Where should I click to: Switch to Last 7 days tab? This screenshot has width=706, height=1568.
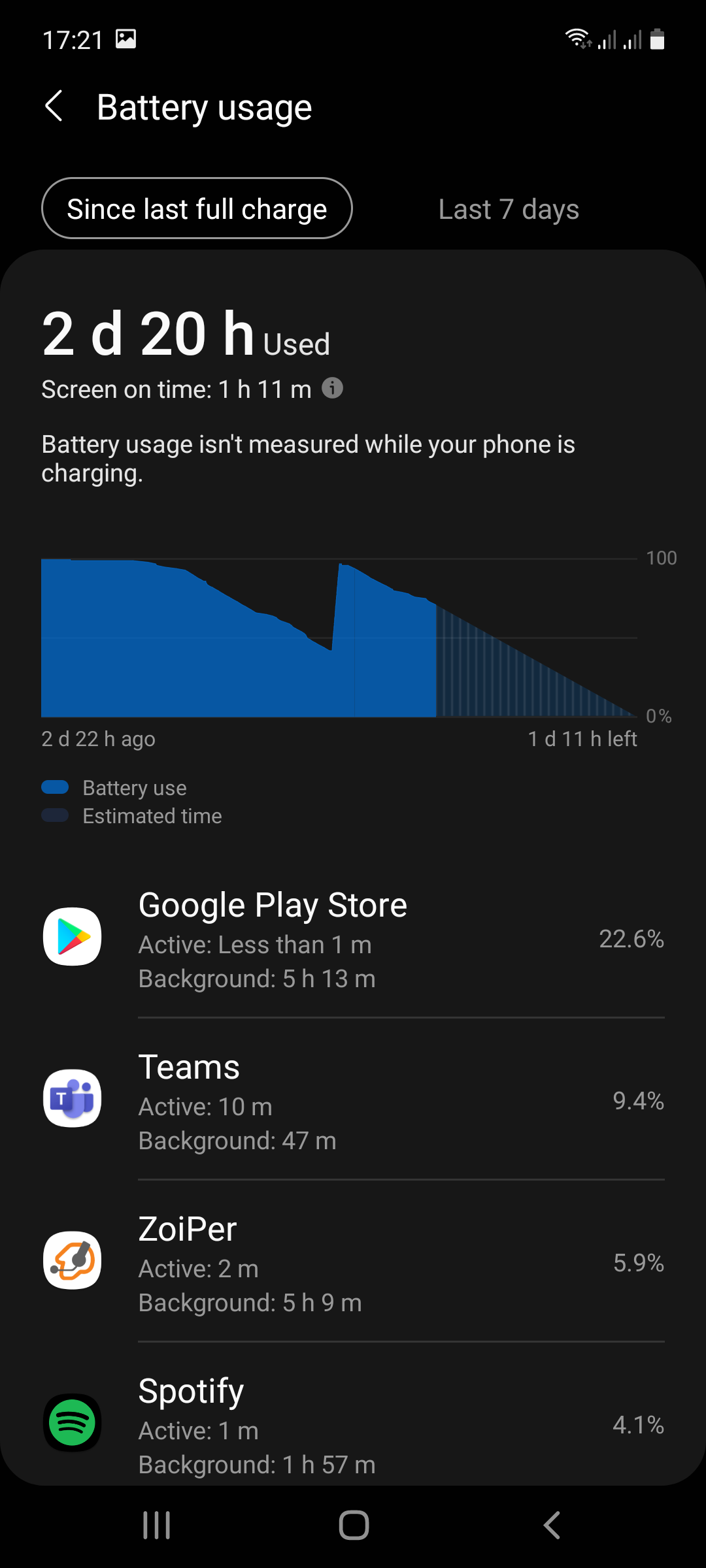pos(509,210)
